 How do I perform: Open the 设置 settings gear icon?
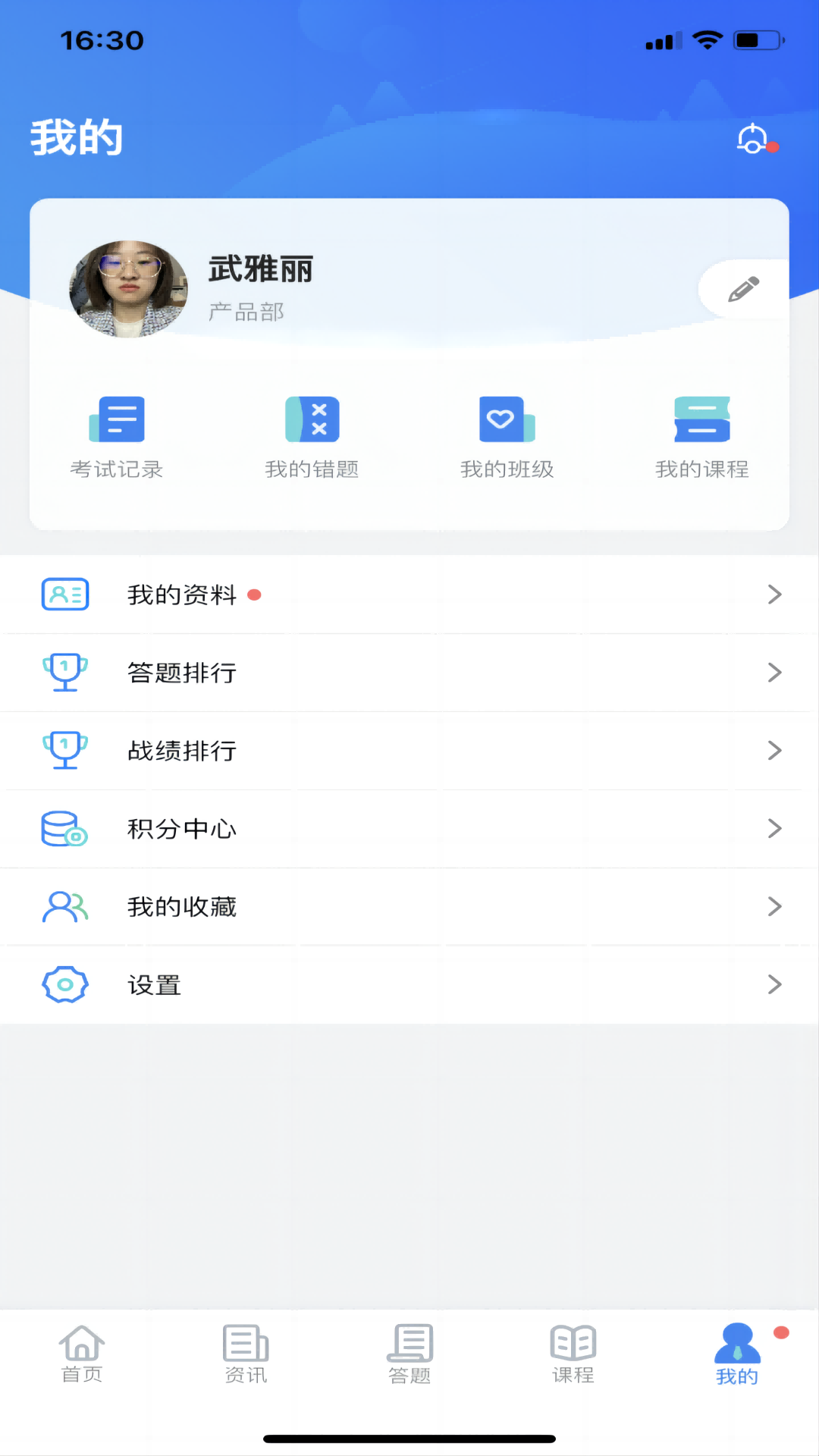click(x=64, y=984)
